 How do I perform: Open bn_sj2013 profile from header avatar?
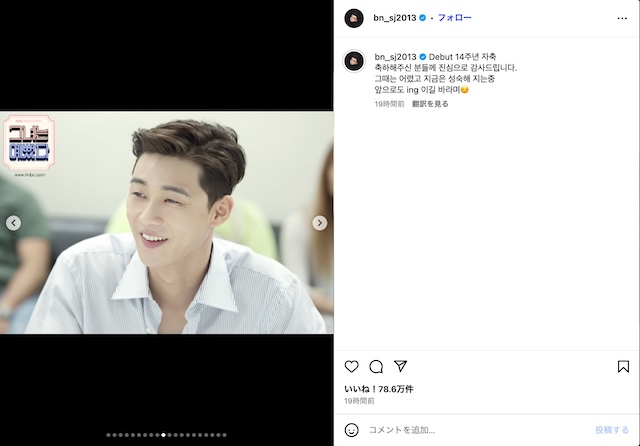pyautogui.click(x=353, y=18)
